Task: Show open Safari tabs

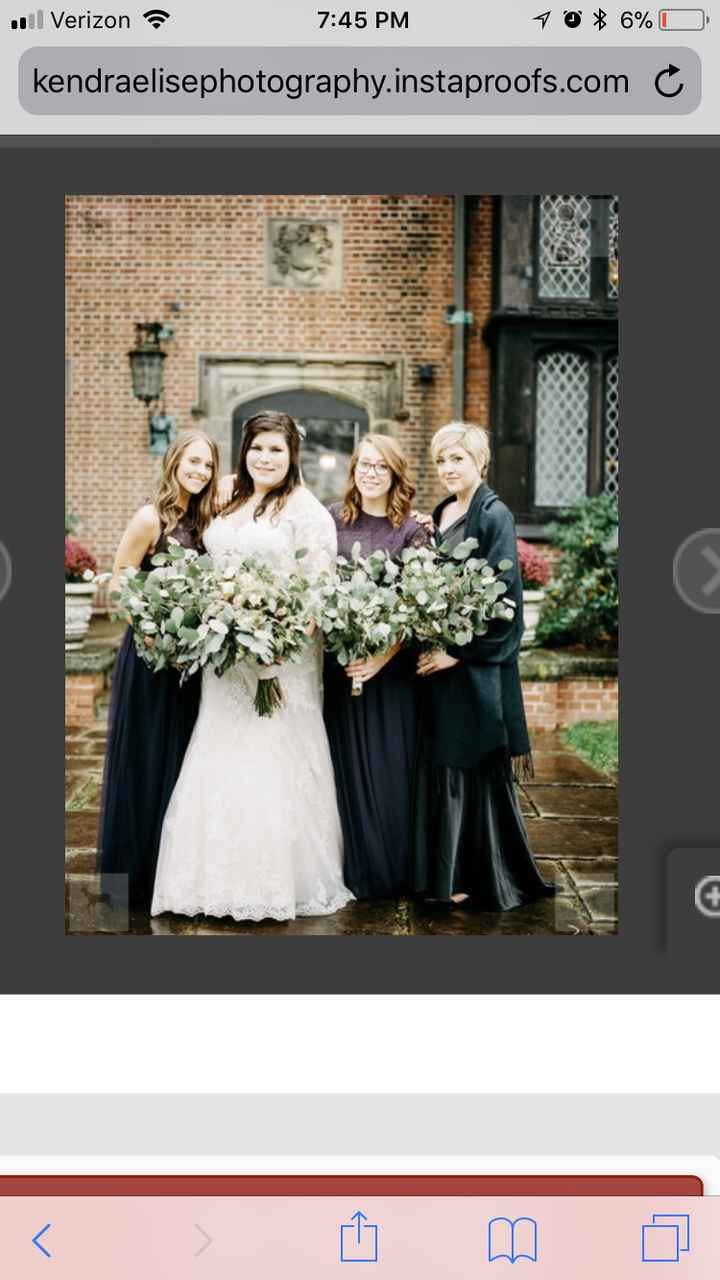Action: [x=665, y=1239]
